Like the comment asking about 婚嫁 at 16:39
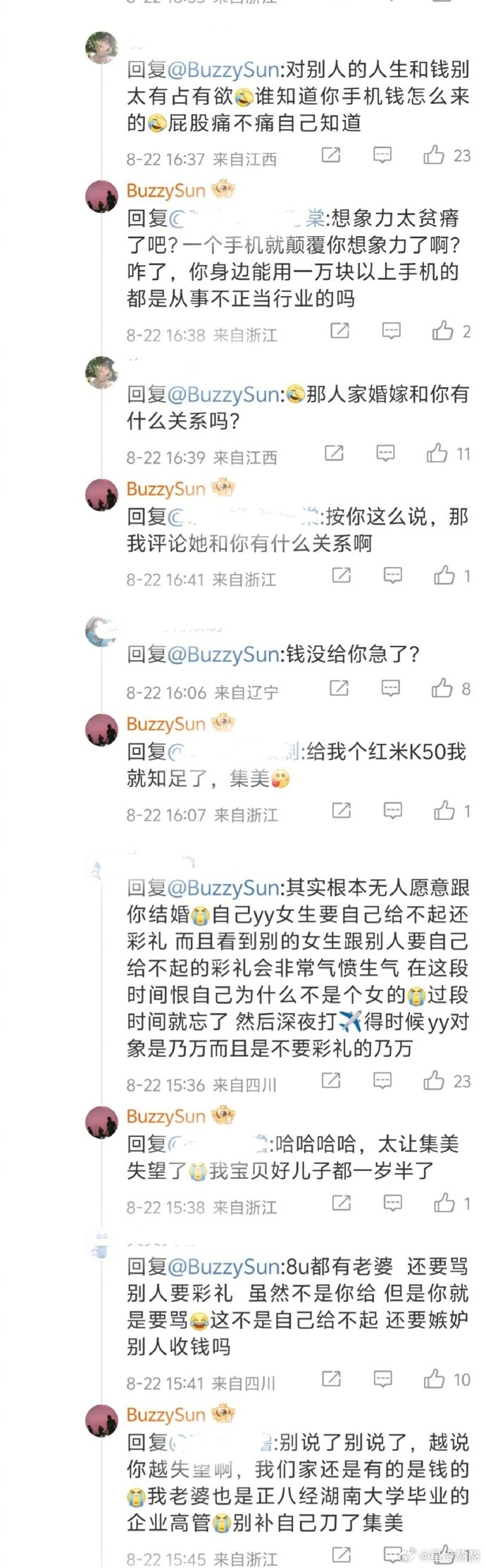 [437, 453]
